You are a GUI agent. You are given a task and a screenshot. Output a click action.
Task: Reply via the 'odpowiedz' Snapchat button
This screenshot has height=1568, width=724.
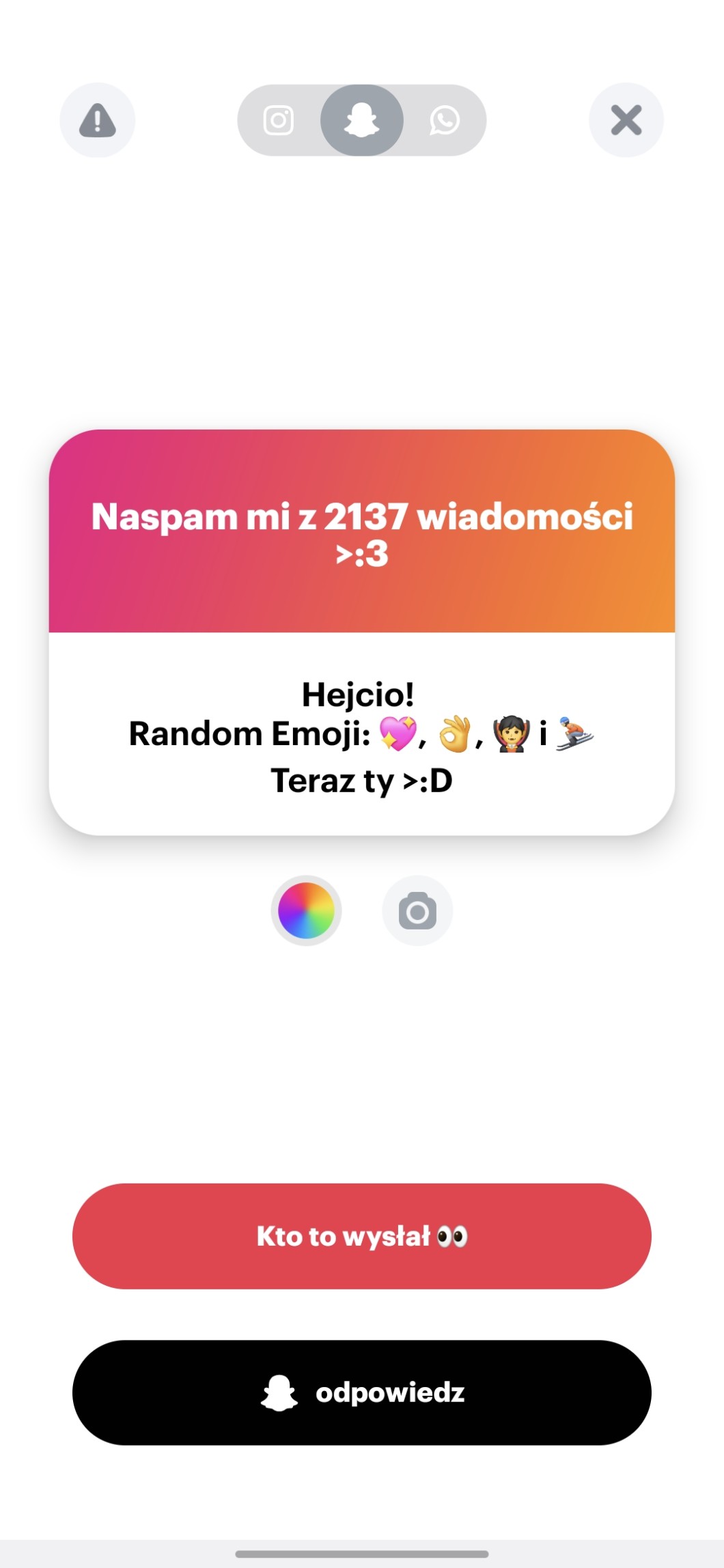coord(362,1392)
